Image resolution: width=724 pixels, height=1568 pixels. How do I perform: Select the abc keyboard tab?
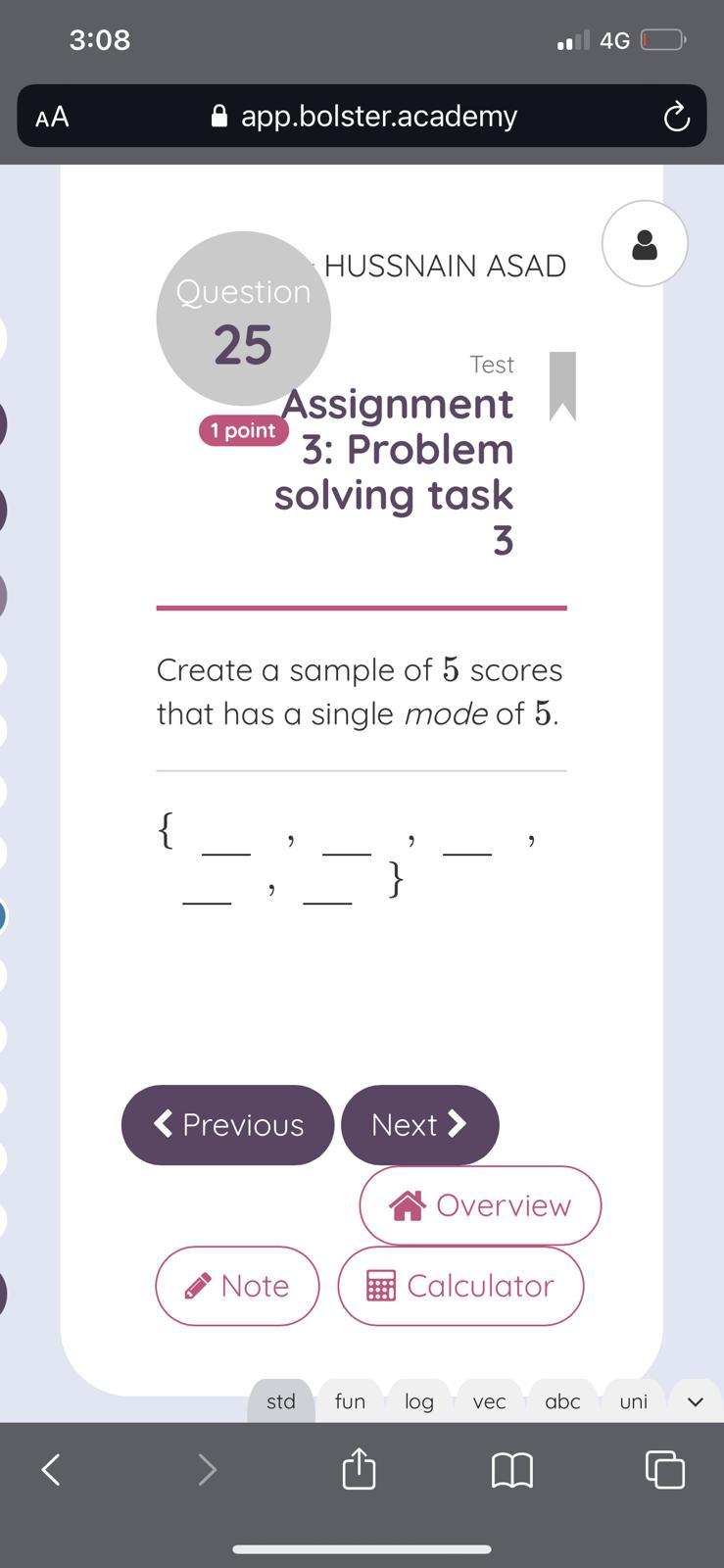561,1400
